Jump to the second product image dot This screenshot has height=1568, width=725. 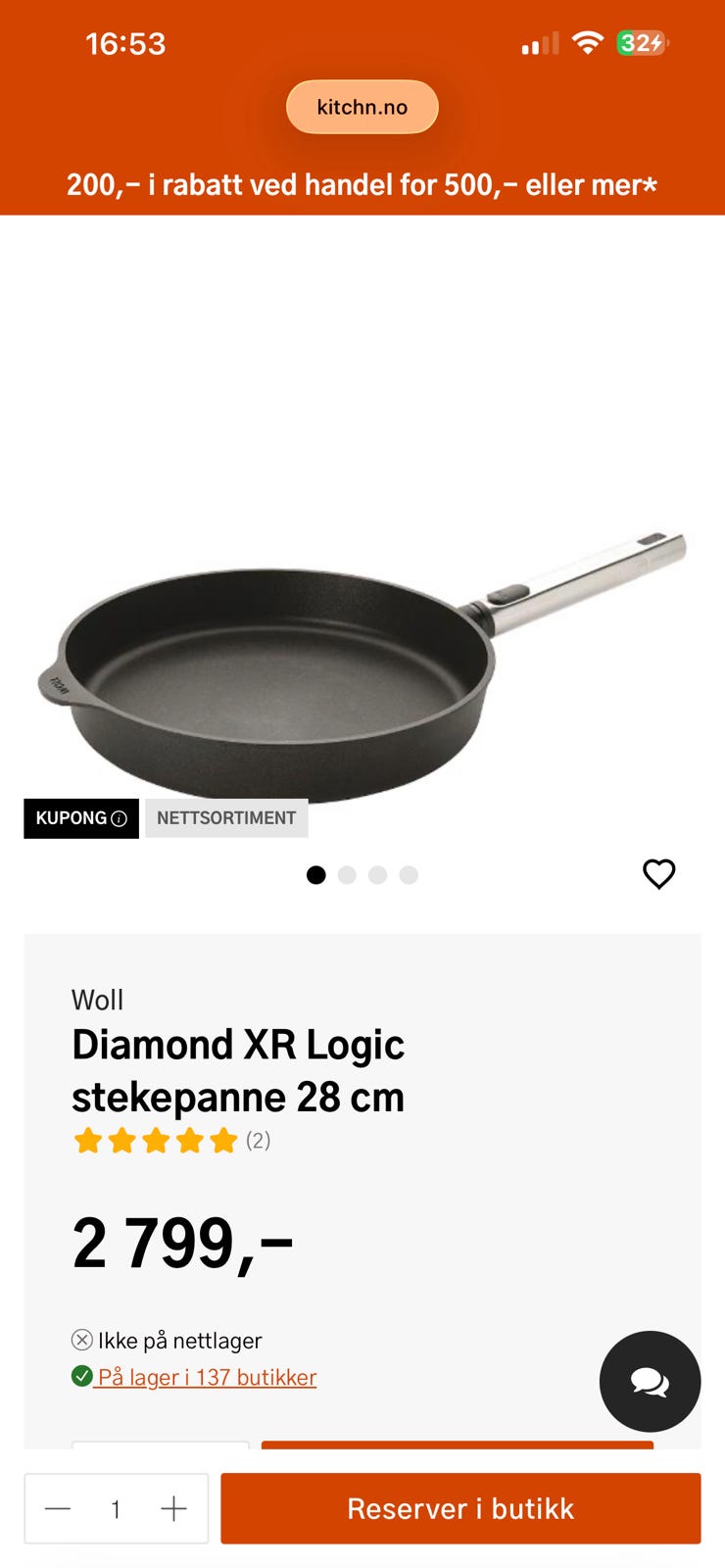[347, 875]
